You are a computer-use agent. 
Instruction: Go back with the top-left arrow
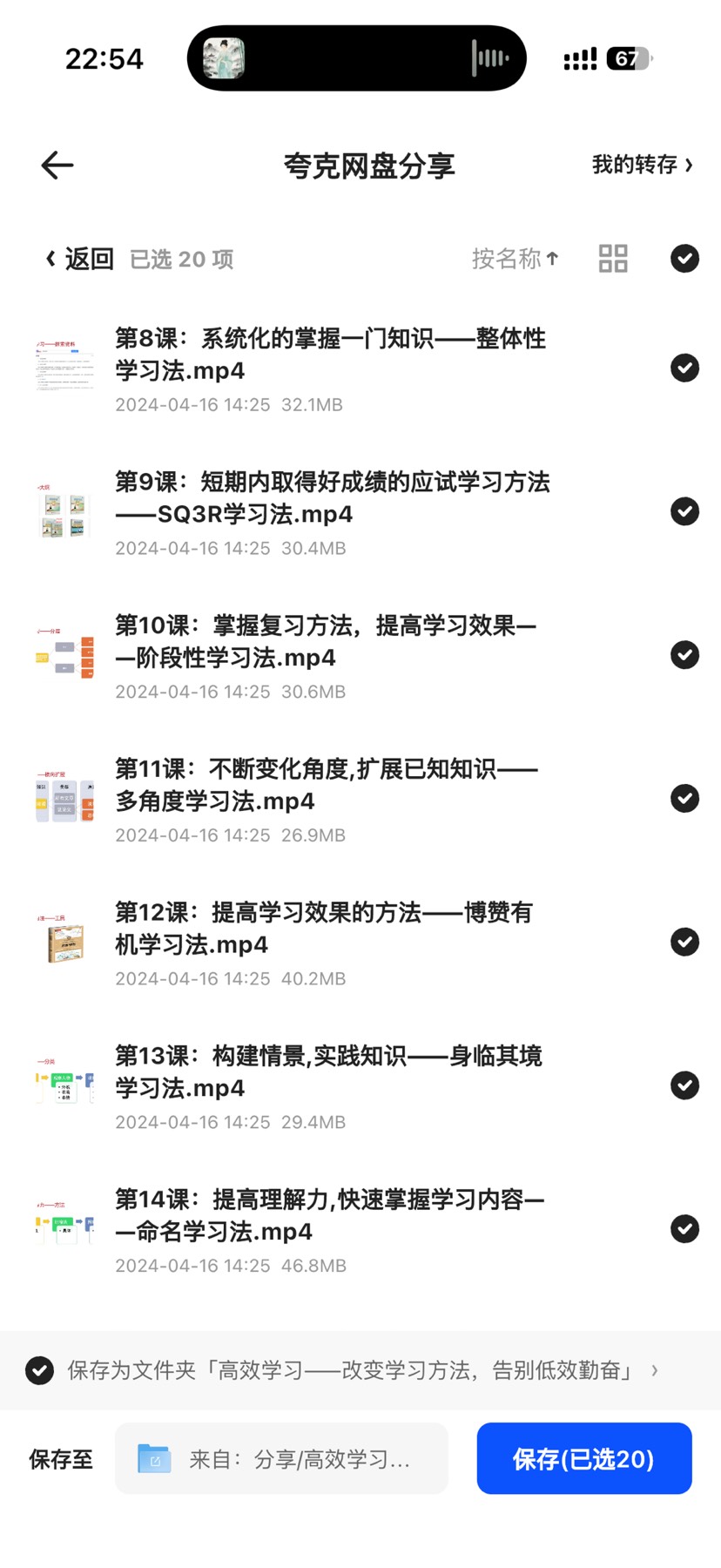click(57, 166)
